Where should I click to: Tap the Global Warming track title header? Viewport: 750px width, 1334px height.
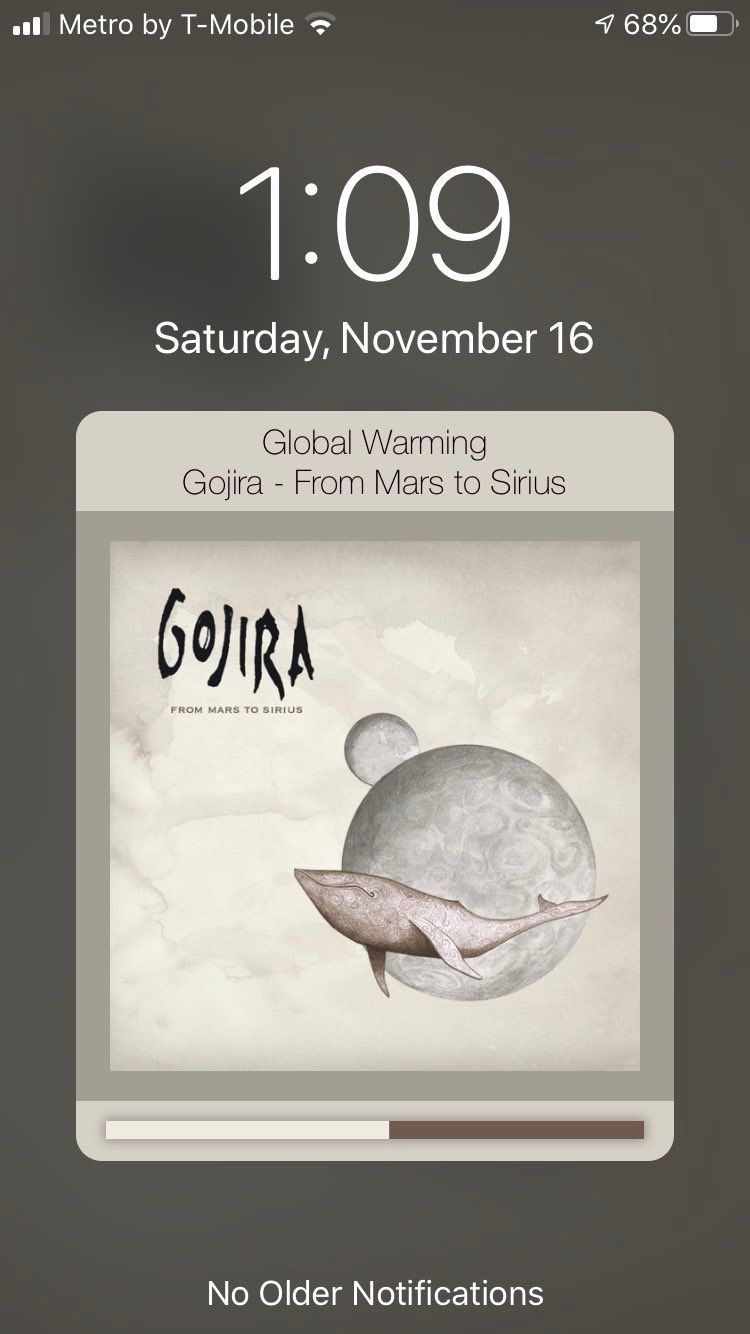pyautogui.click(x=375, y=462)
